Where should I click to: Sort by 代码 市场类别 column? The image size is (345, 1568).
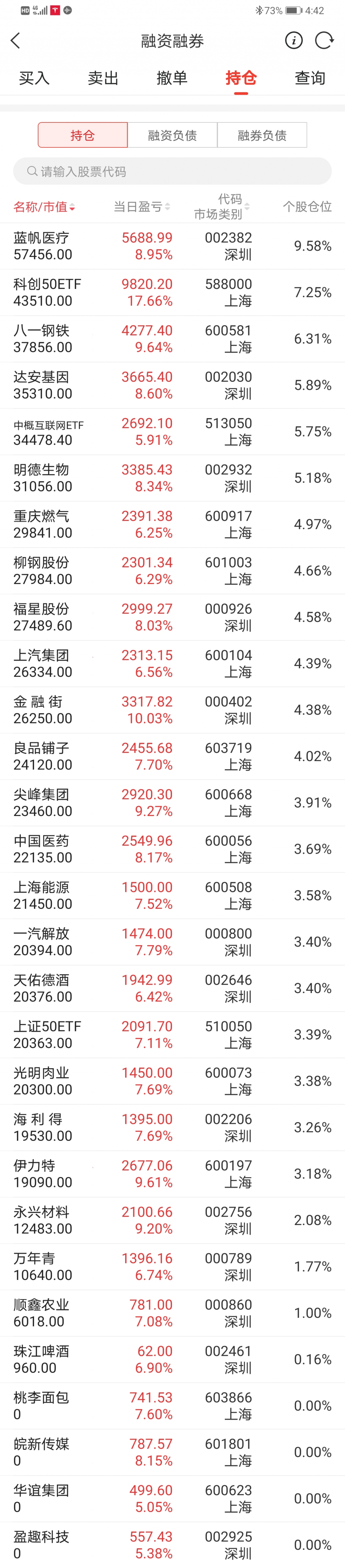click(x=222, y=207)
